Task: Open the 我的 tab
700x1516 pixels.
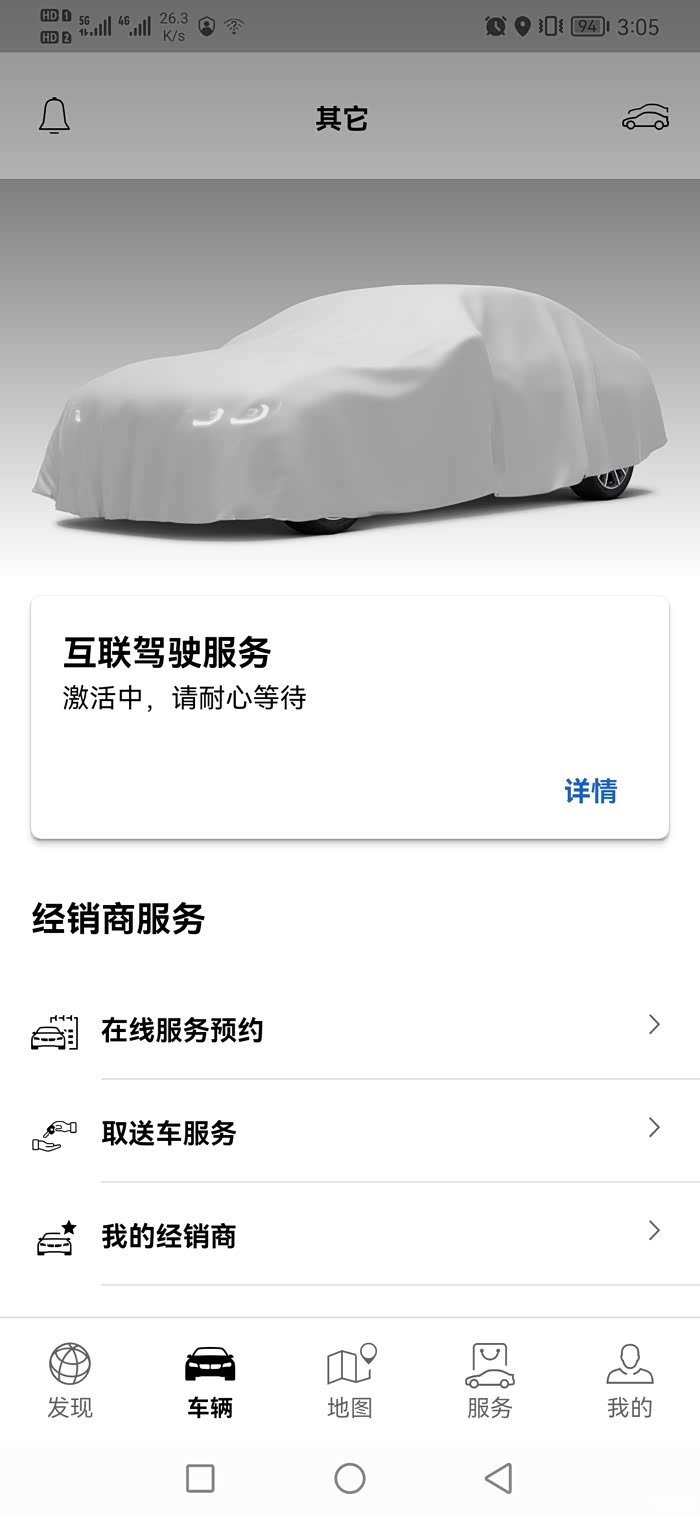Action: pos(630,1380)
